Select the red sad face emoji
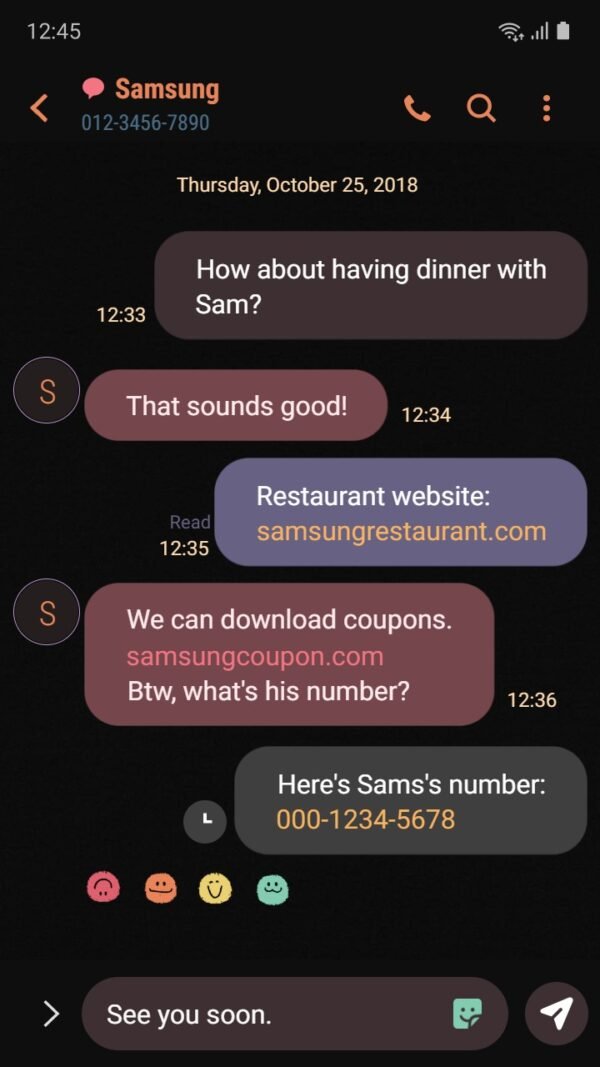Viewport: 600px width, 1067px height. coord(103,886)
